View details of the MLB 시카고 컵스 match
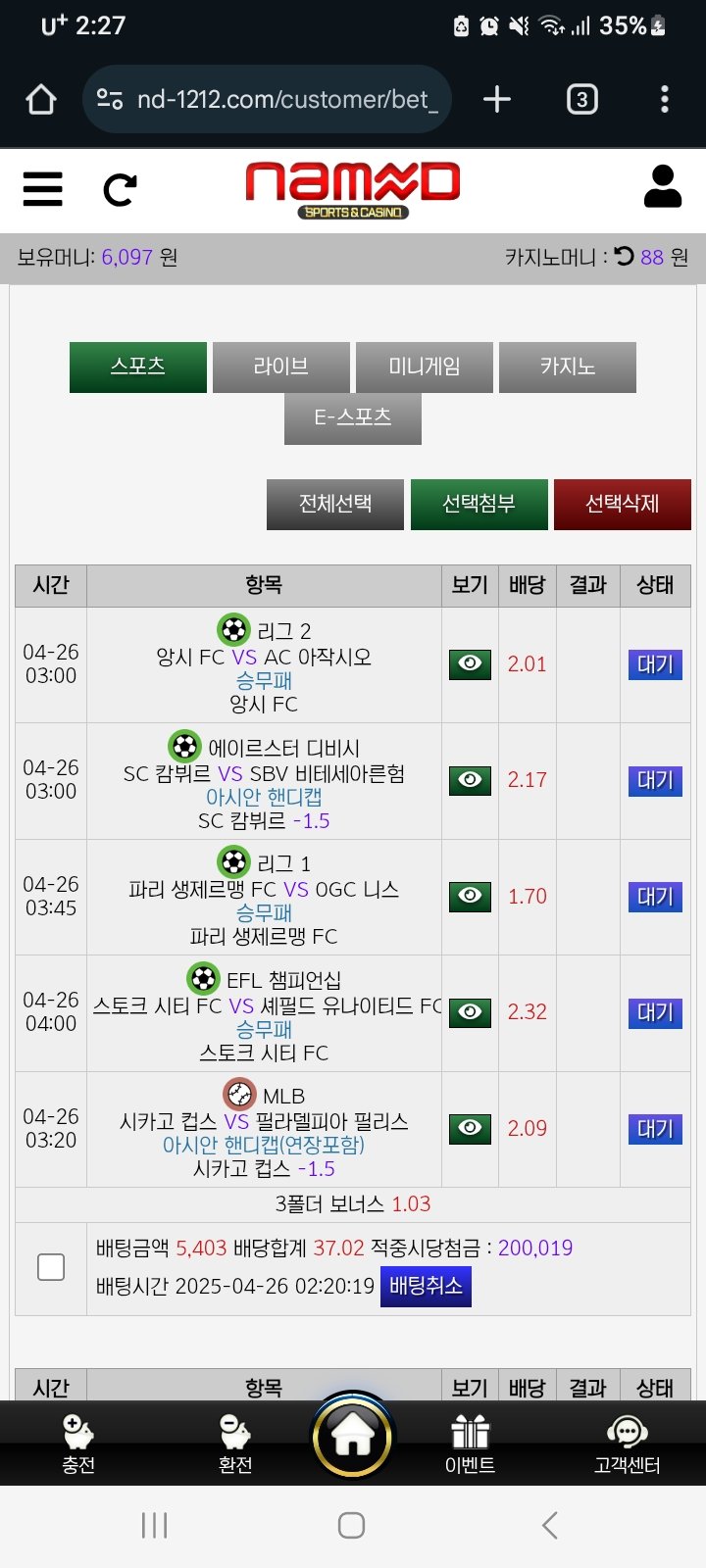706x1568 pixels. click(470, 1129)
